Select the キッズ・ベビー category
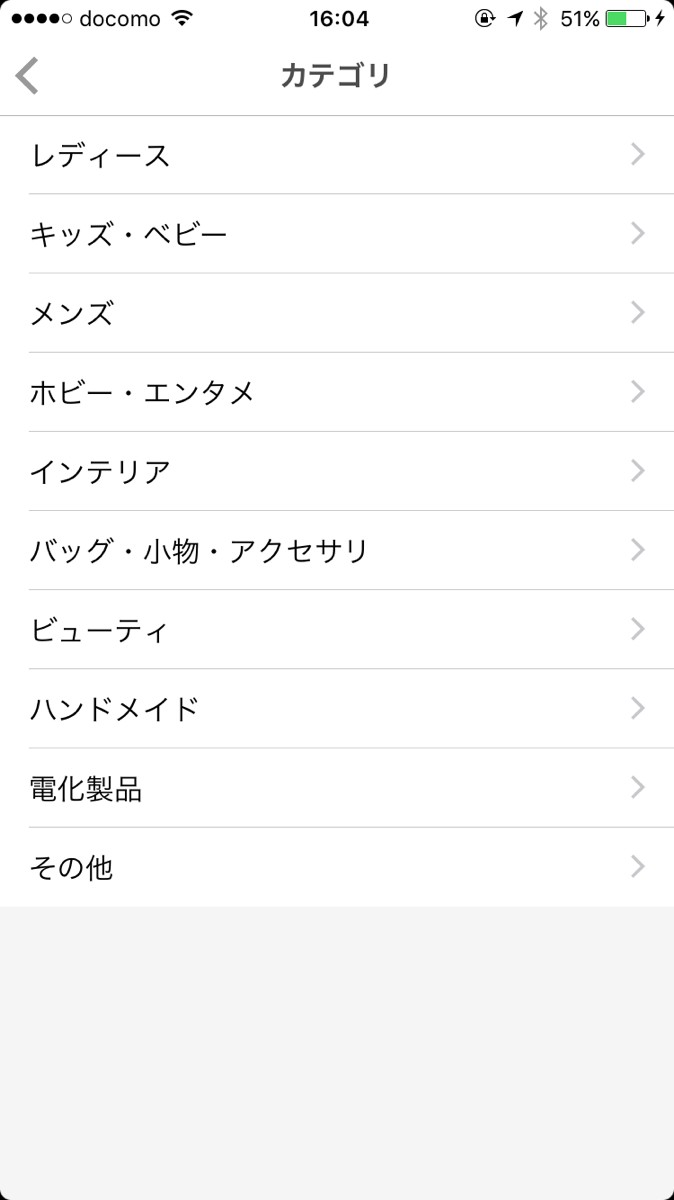674x1200 pixels. (x=337, y=234)
